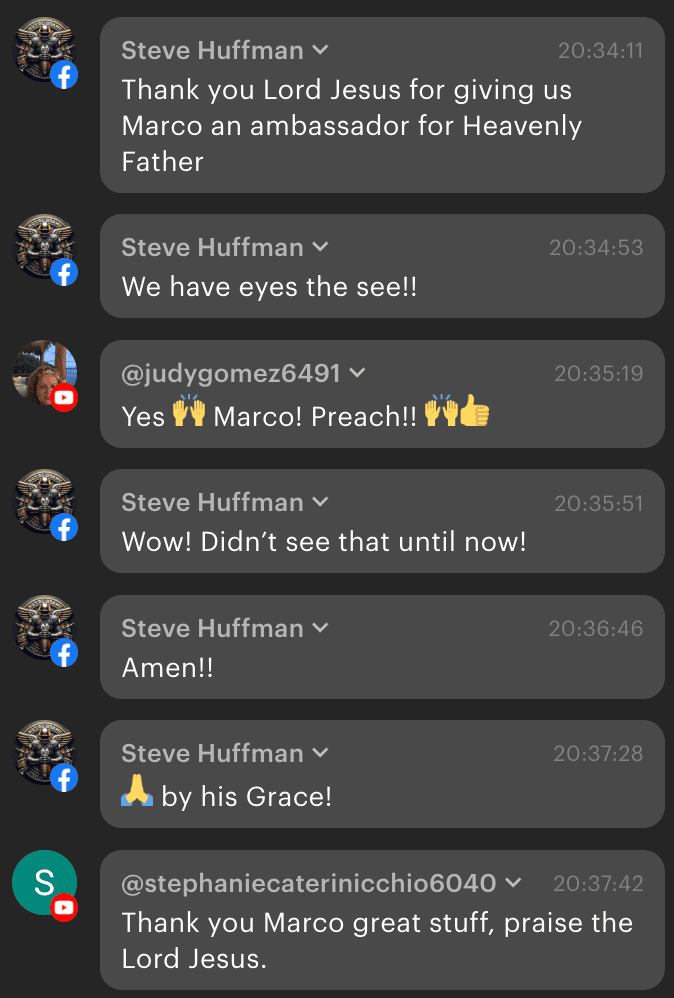Open dropdown on Steve Huffman's Amen!! comment
674x998 pixels.
[320, 629]
